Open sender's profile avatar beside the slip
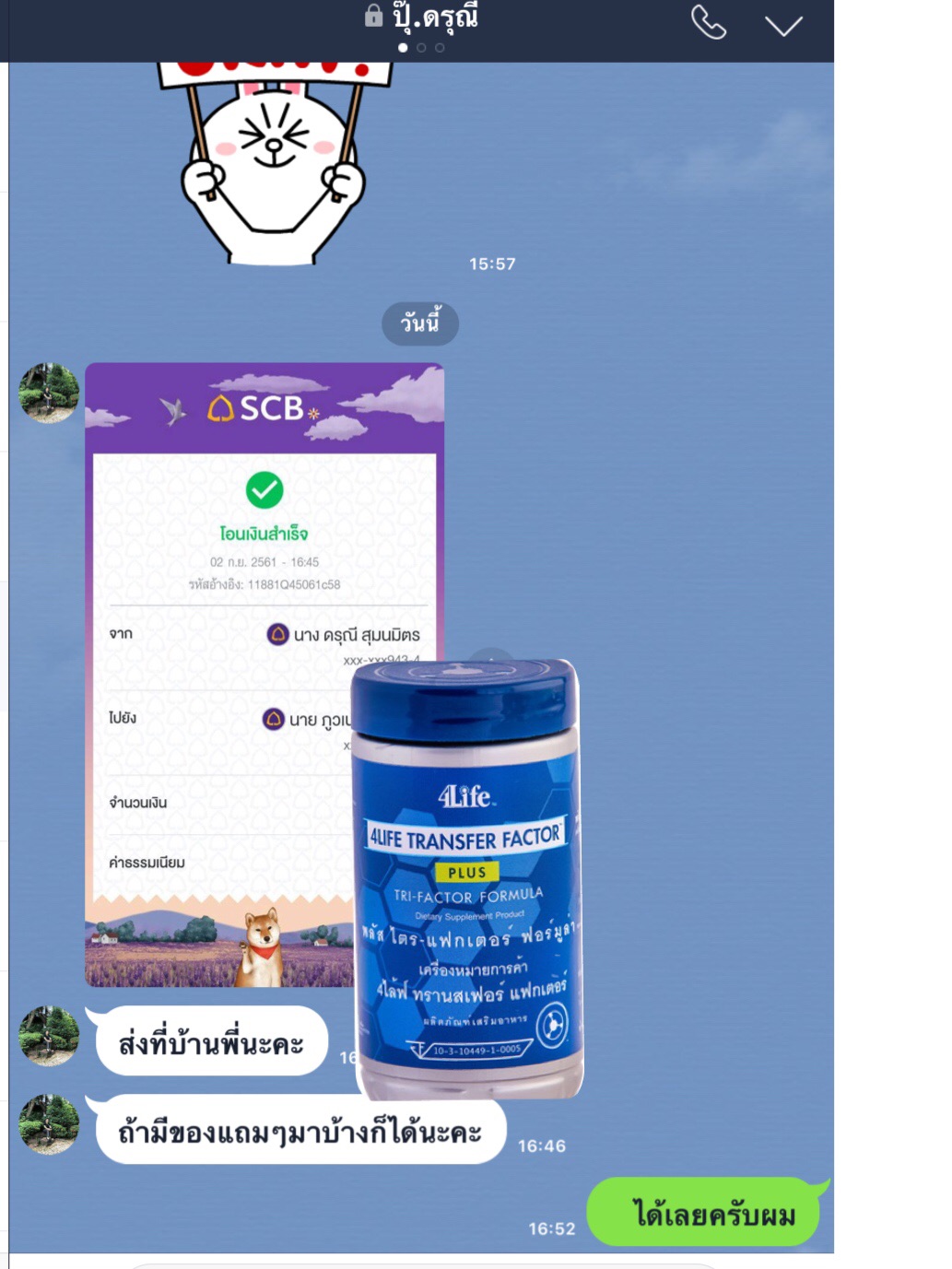The image size is (952, 1269). click(x=49, y=393)
